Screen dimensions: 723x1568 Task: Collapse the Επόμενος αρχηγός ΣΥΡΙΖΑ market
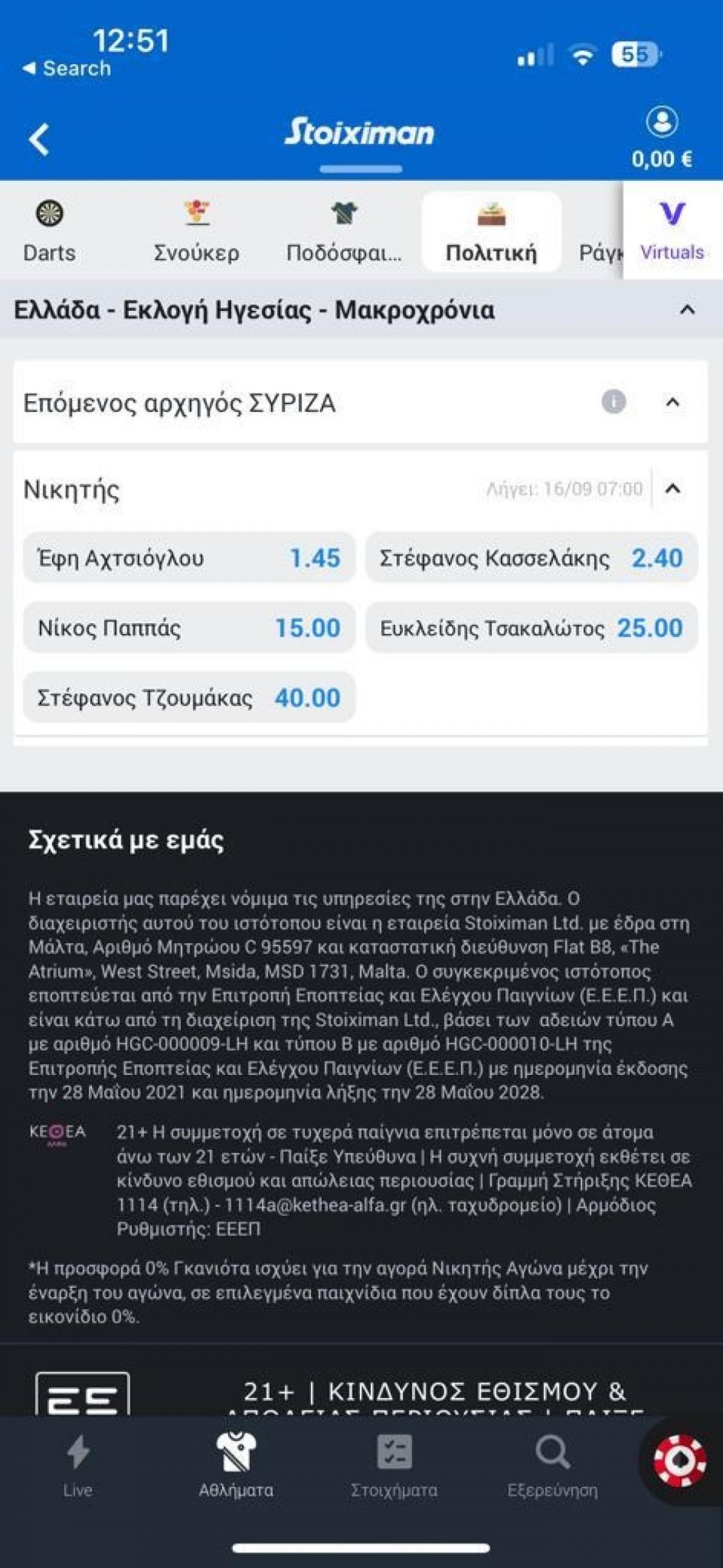pos(673,402)
